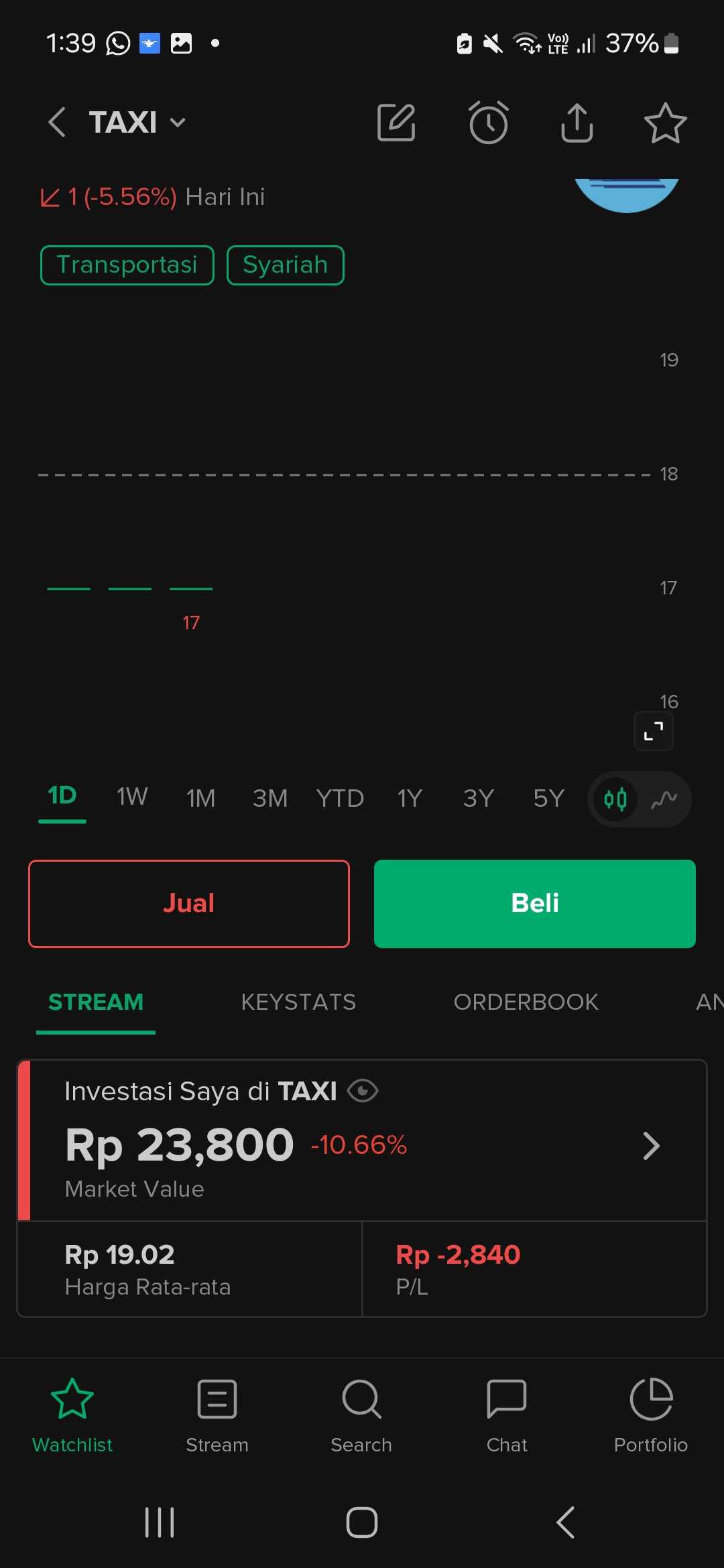Tap the Jual button to sell

click(x=189, y=903)
